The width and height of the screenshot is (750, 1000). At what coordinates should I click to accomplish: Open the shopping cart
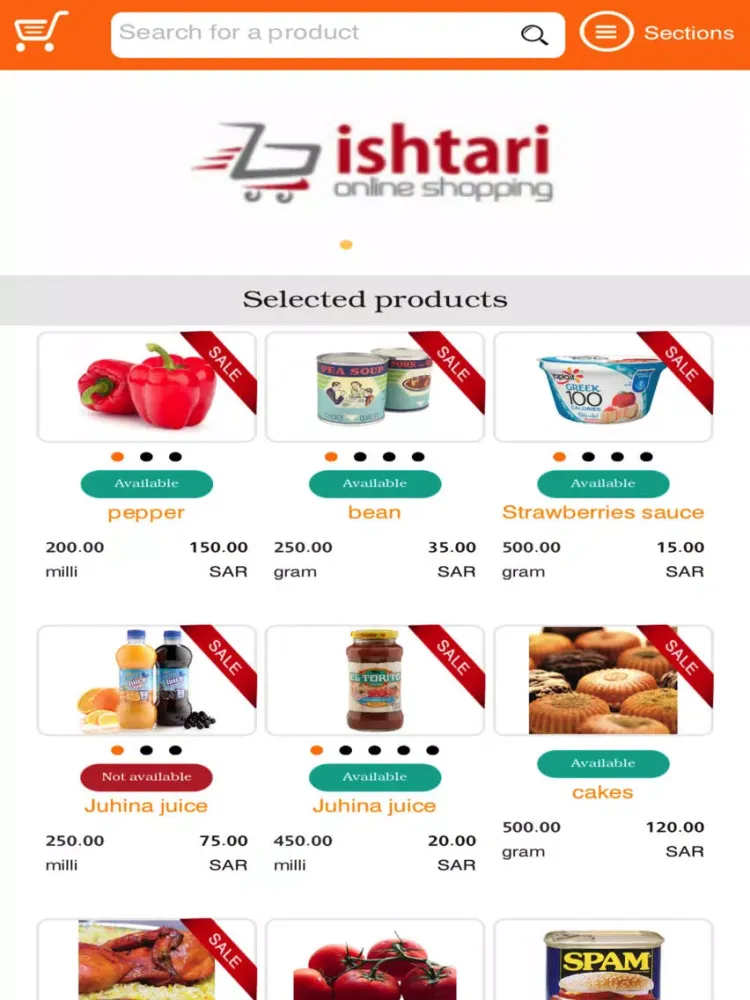coord(40,32)
